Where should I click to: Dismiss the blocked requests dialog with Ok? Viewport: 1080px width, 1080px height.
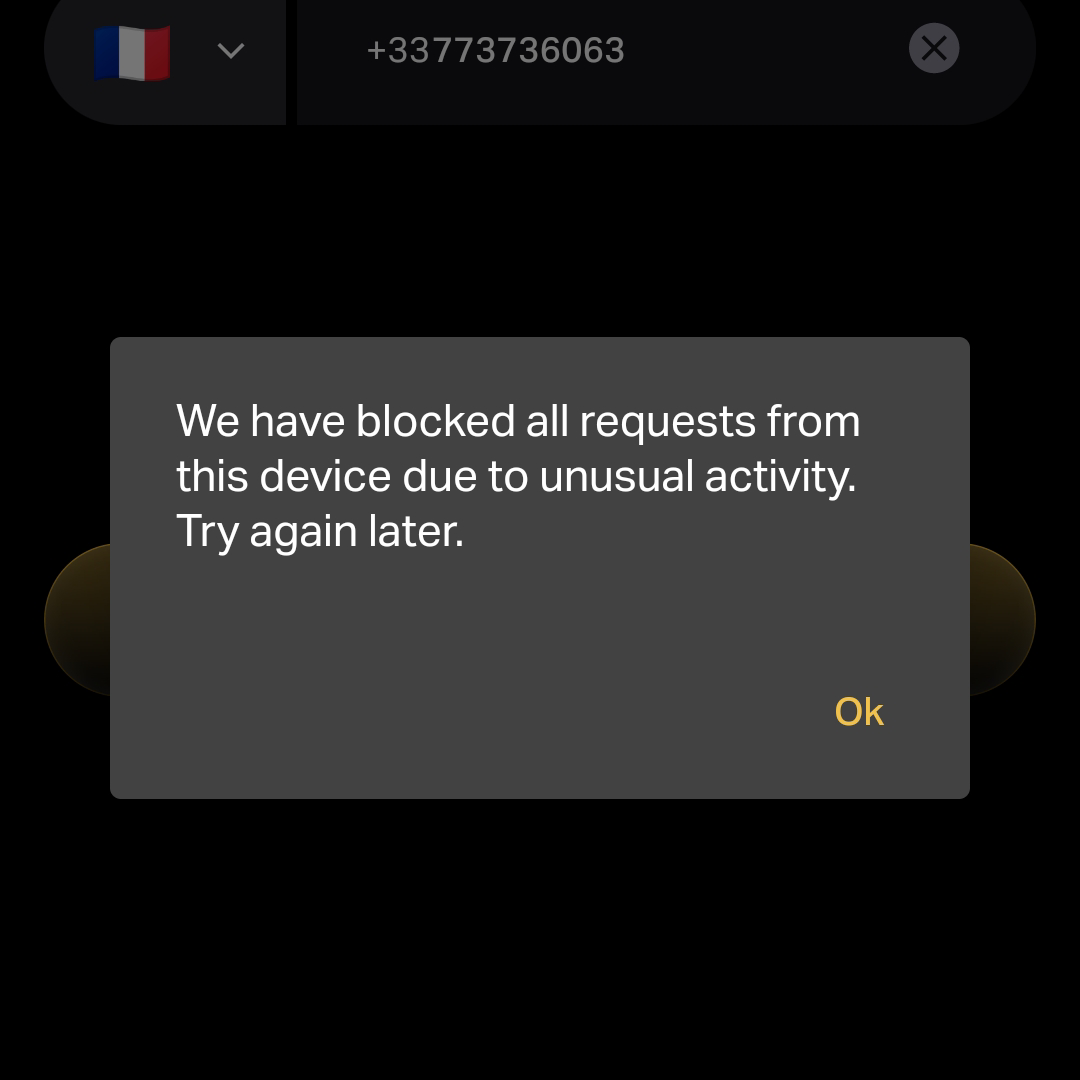(859, 712)
